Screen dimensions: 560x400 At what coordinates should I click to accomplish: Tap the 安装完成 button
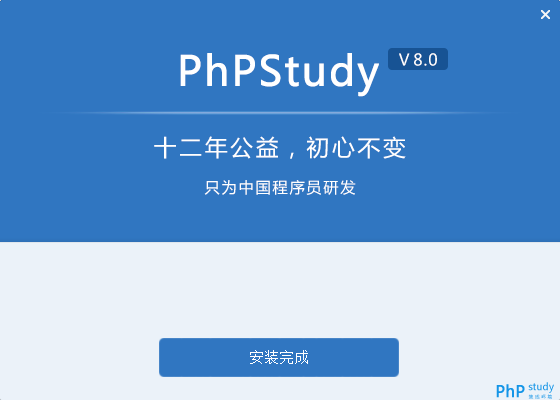tap(279, 357)
